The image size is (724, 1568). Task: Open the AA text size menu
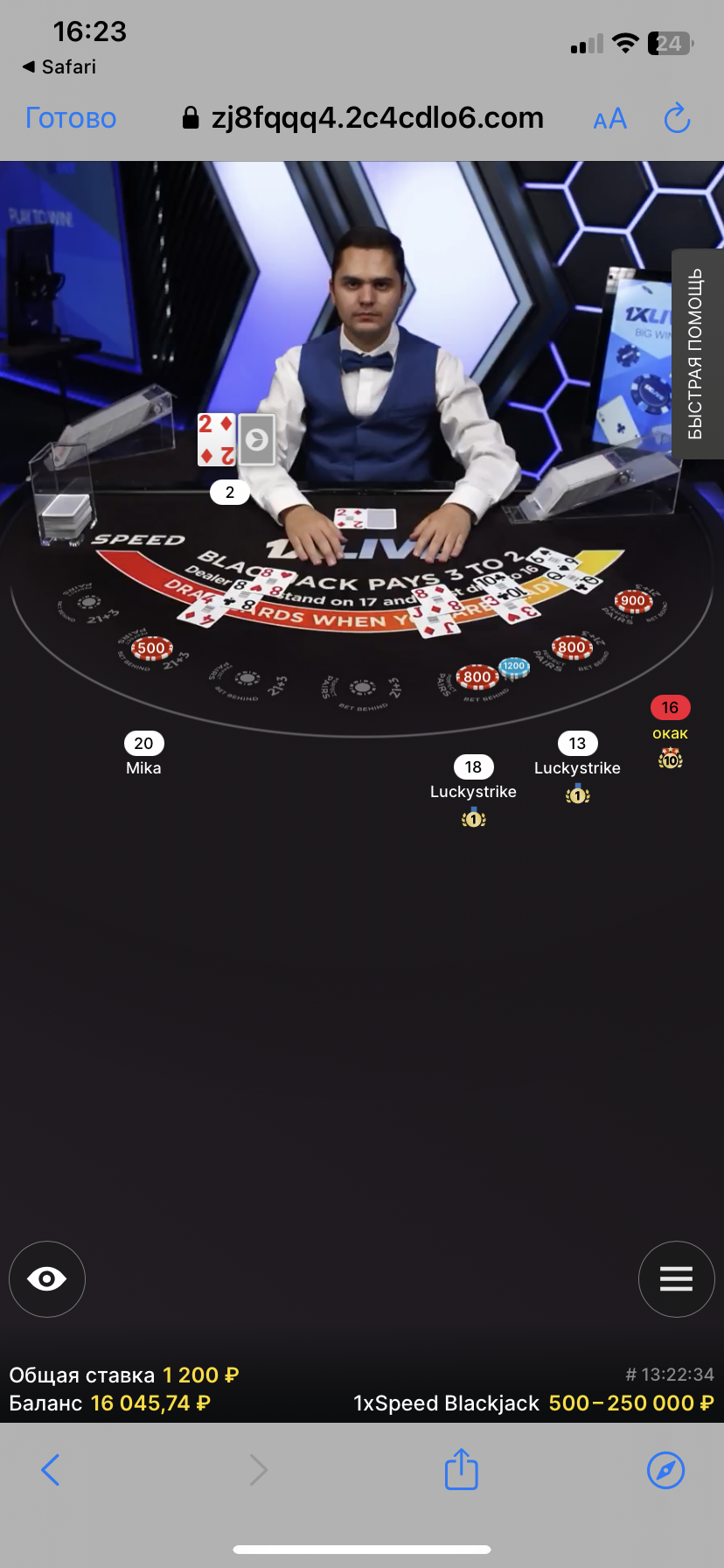(609, 119)
